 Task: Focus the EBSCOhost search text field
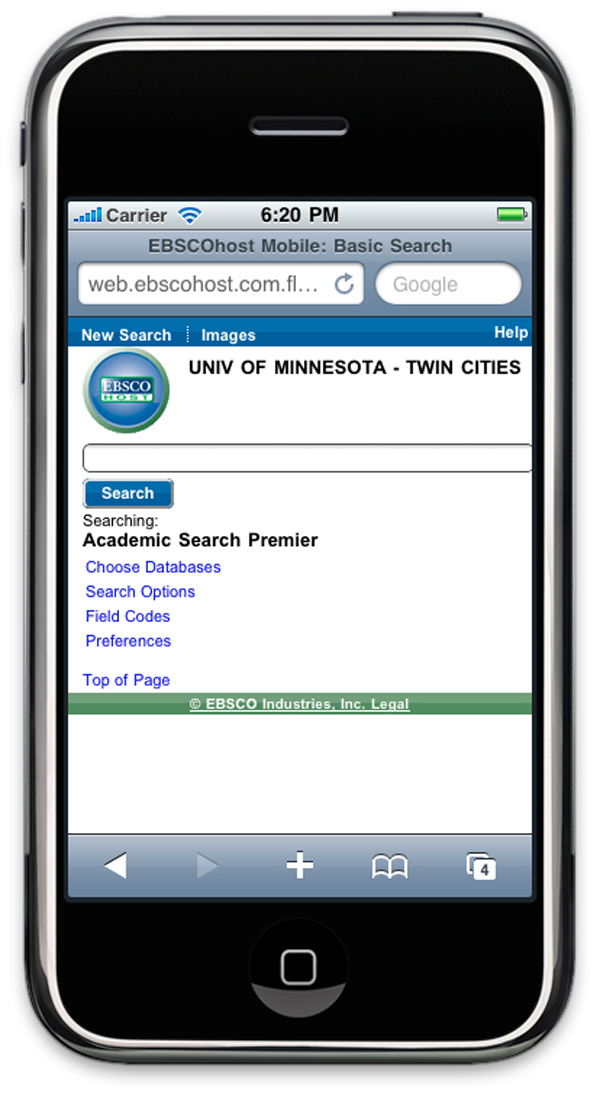pos(306,458)
